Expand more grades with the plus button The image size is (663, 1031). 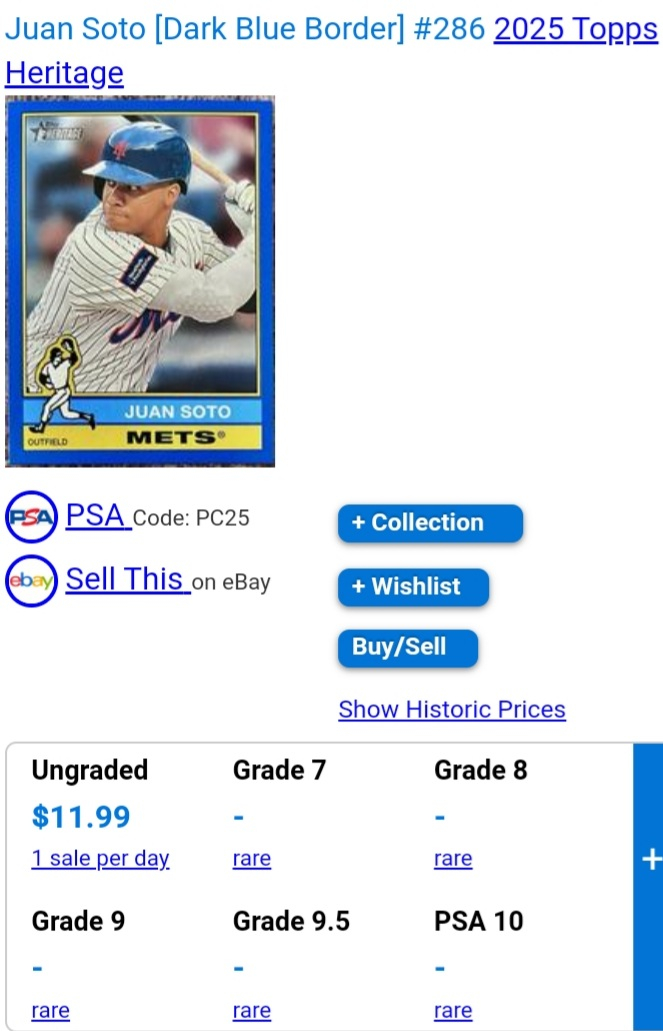click(650, 859)
